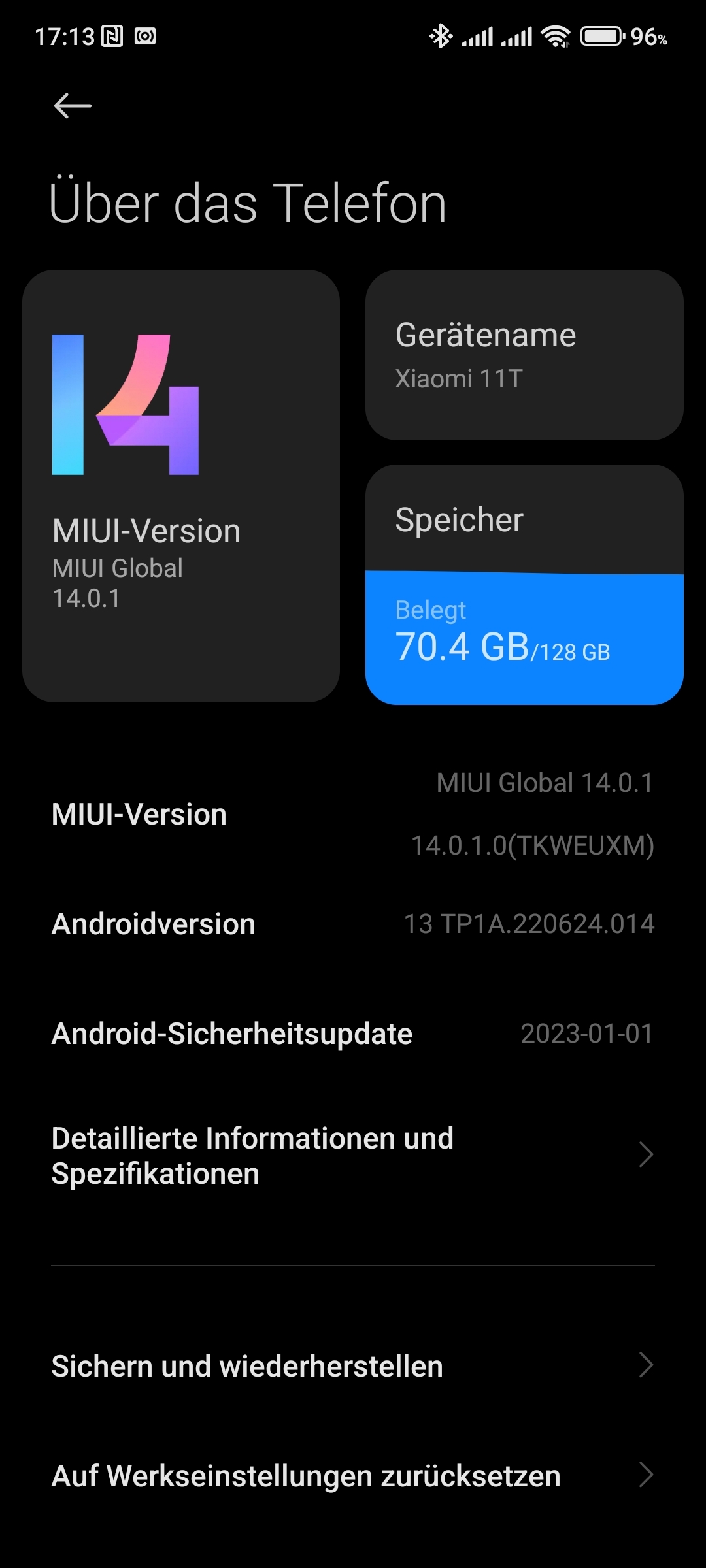706x1568 pixels.
Task: Select the Android-Sicherheitsupdate row
Action: click(x=353, y=1034)
